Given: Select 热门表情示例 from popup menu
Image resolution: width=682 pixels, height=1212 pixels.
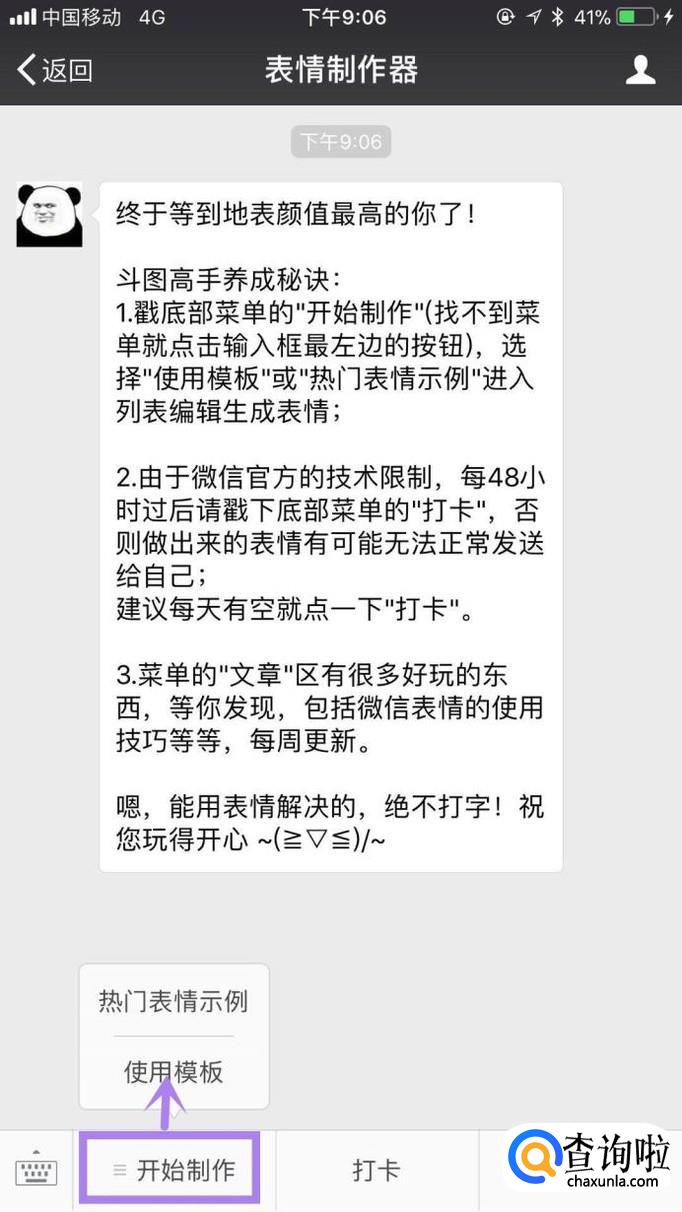Looking at the screenshot, I should [x=173, y=1001].
